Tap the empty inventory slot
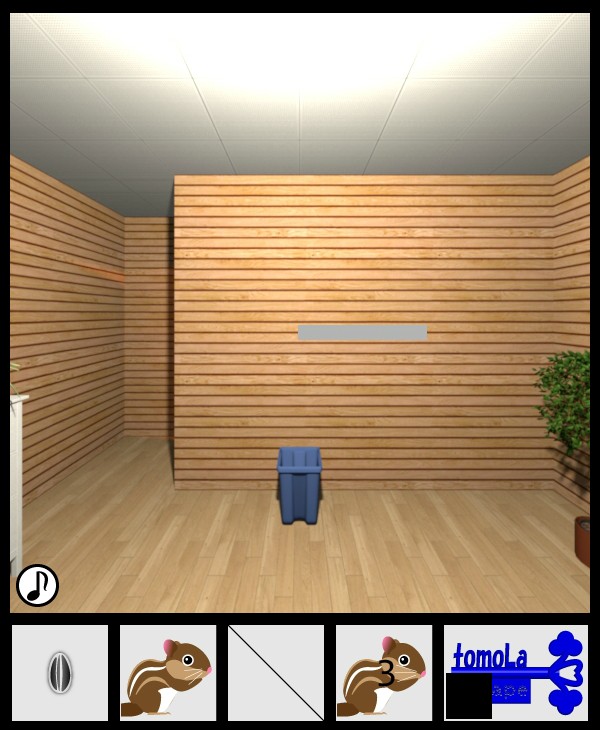The height and width of the screenshot is (730, 600). point(276,673)
